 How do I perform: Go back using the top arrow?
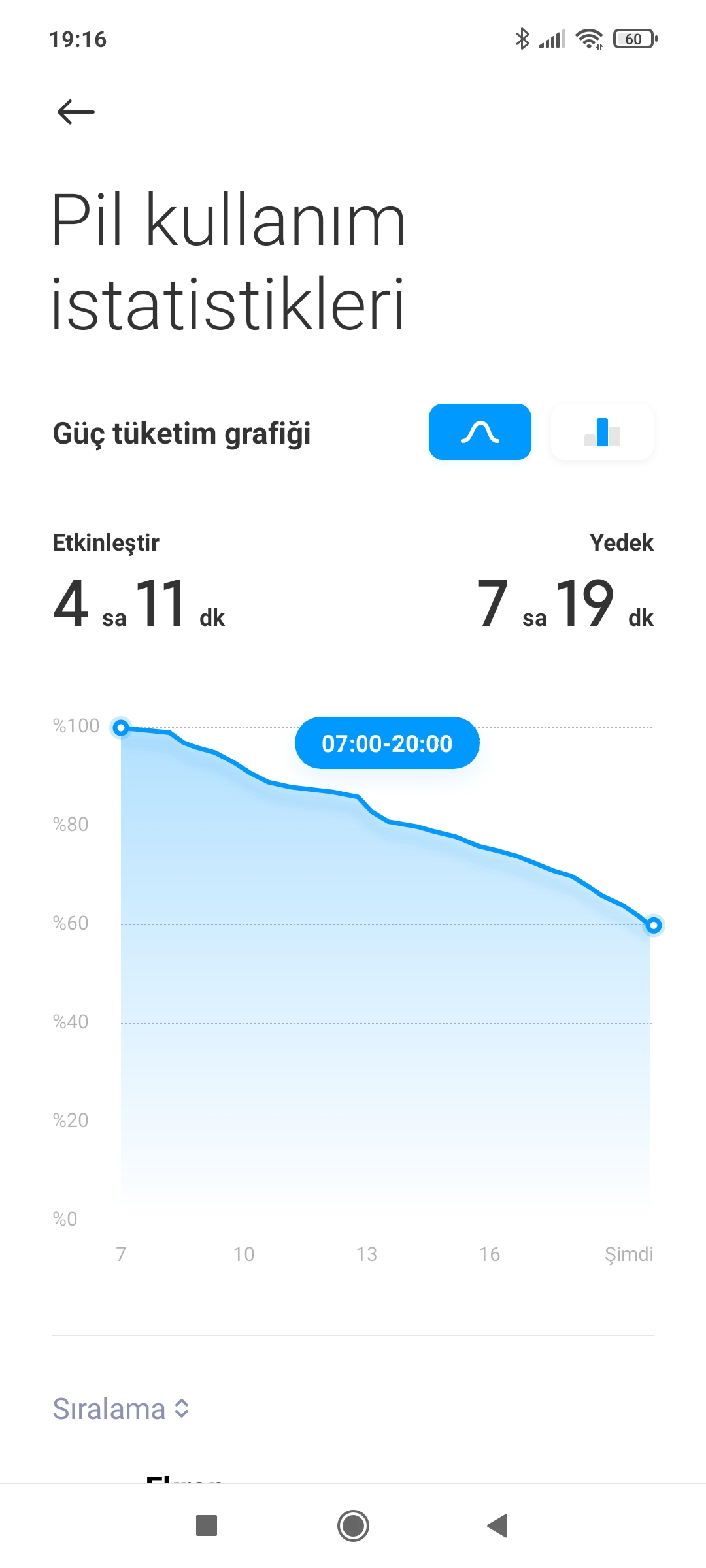pyautogui.click(x=76, y=112)
